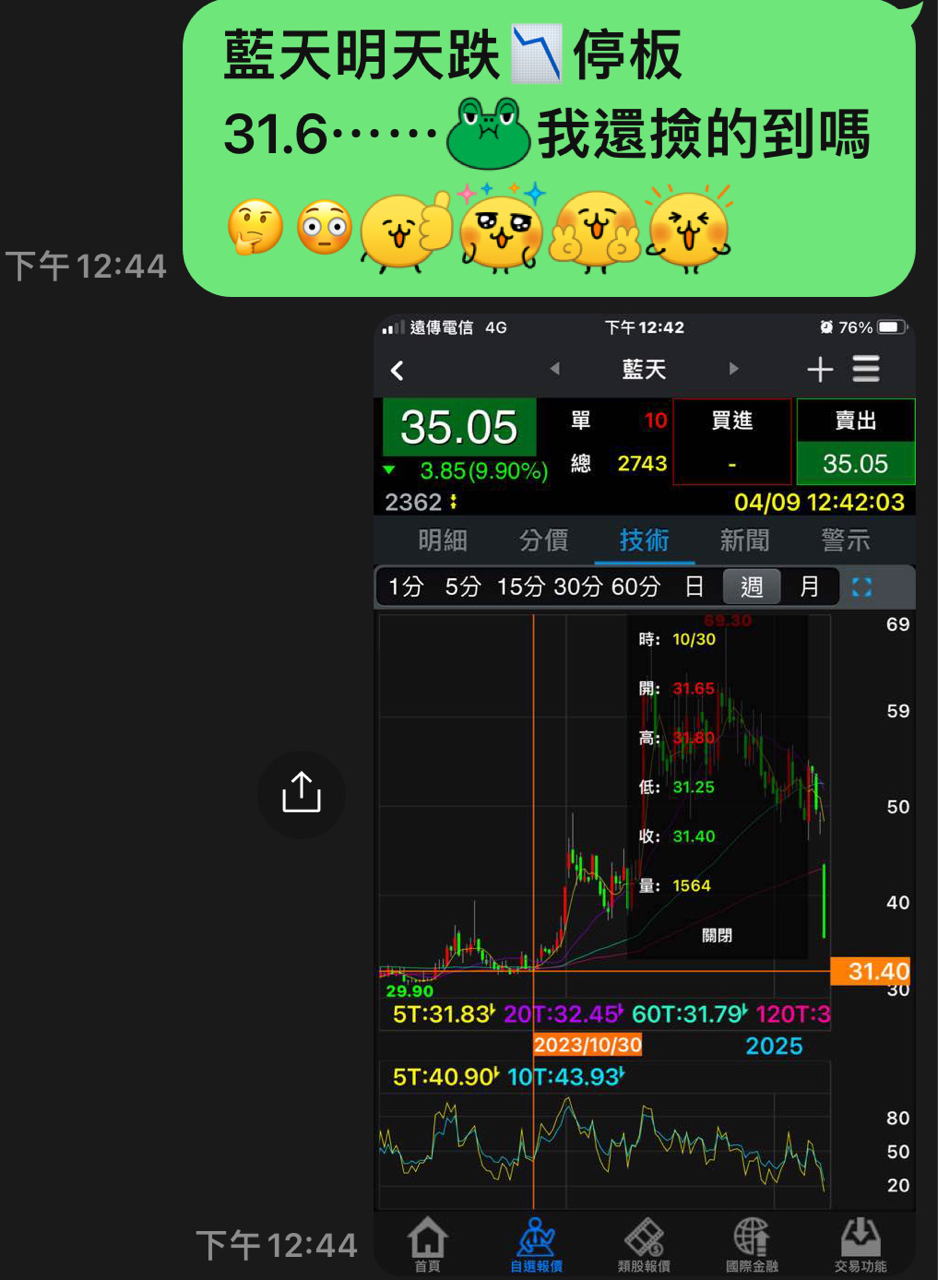938x1280 pixels.
Task: Switch to the previous stock using left arrow
Action: (x=556, y=369)
